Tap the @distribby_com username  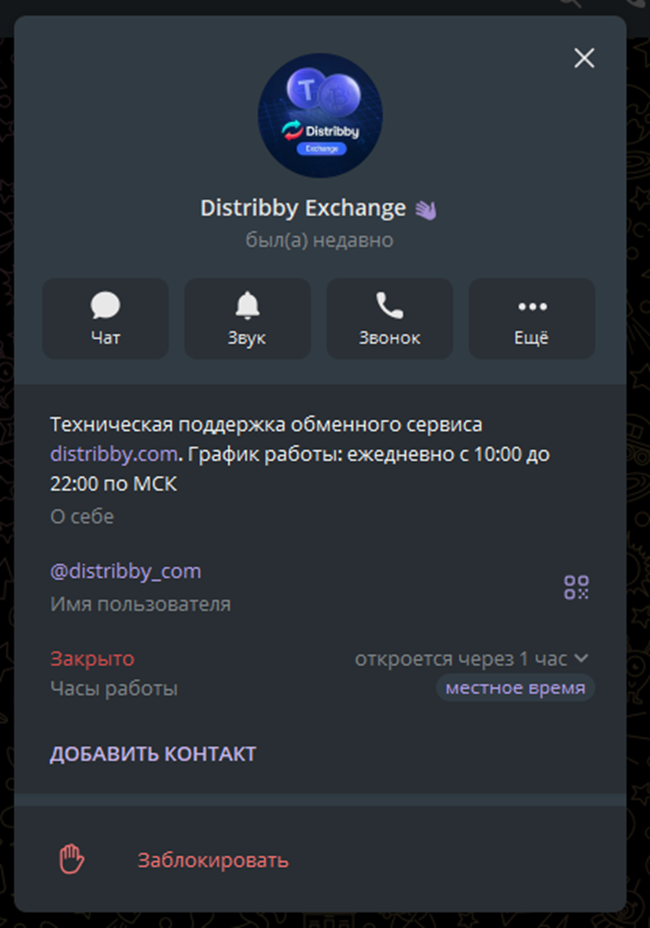click(x=126, y=571)
